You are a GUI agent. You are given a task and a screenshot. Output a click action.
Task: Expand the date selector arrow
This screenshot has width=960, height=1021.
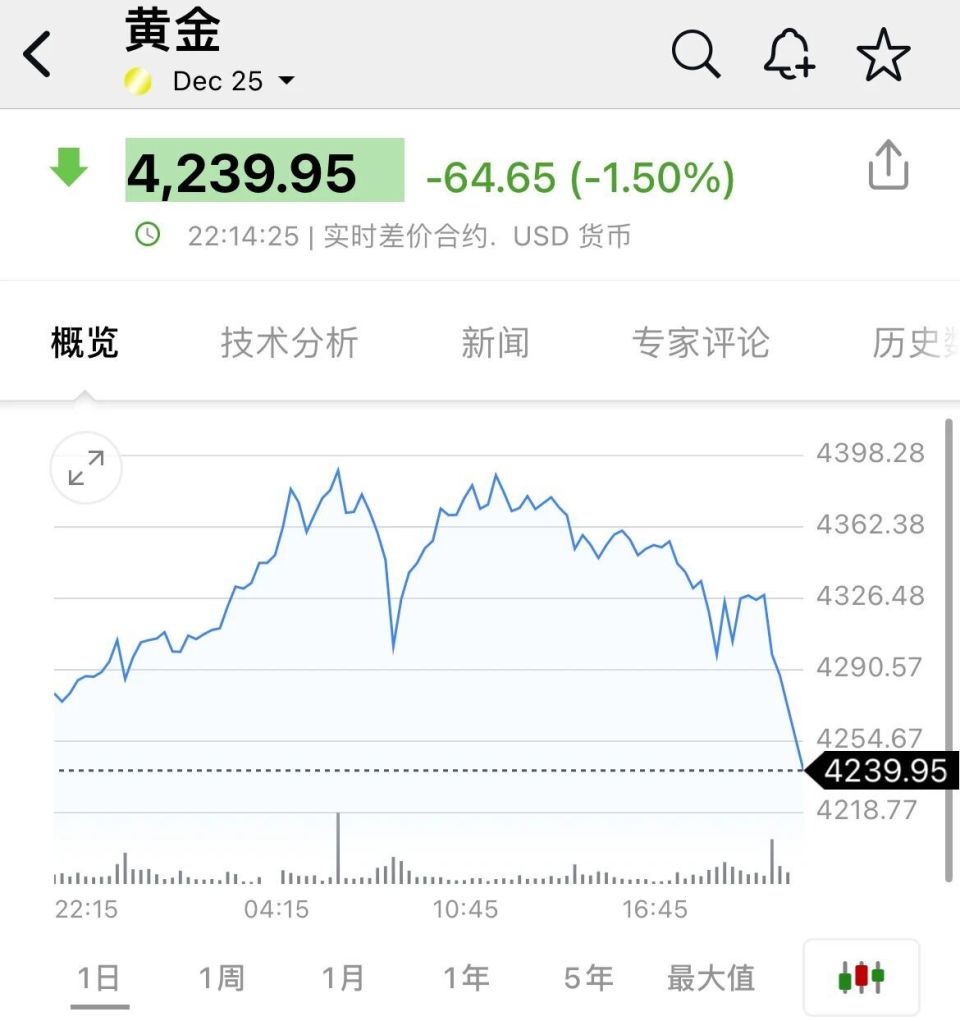click(286, 82)
